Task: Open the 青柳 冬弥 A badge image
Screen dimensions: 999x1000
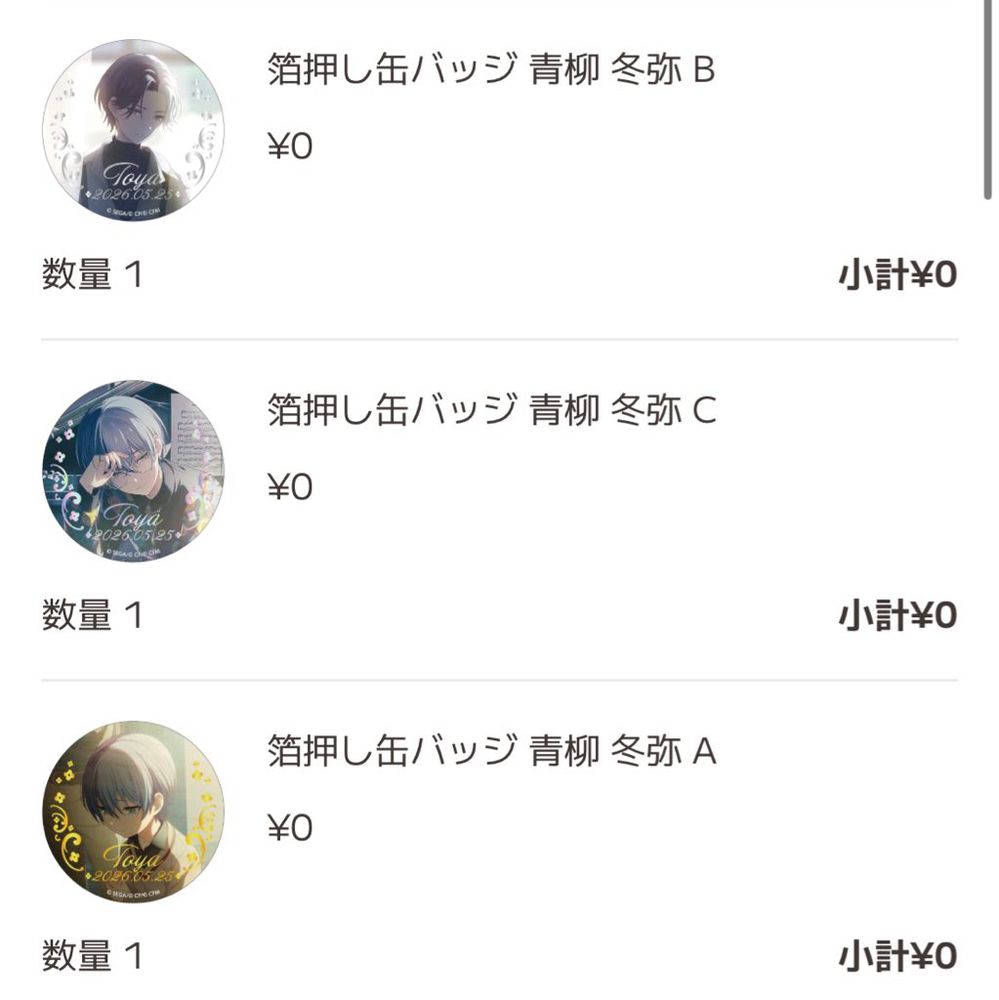Action: pyautogui.click(x=133, y=811)
